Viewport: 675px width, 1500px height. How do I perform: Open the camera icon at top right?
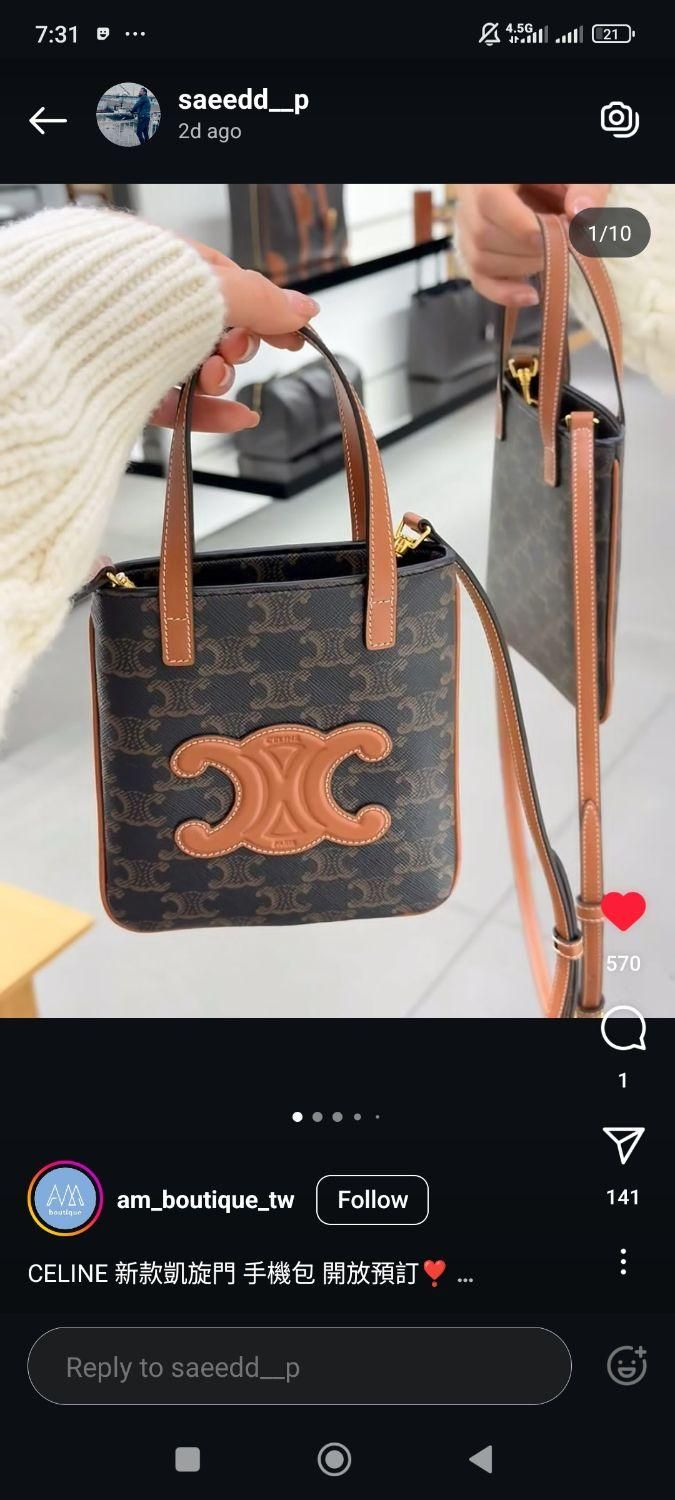coord(619,119)
